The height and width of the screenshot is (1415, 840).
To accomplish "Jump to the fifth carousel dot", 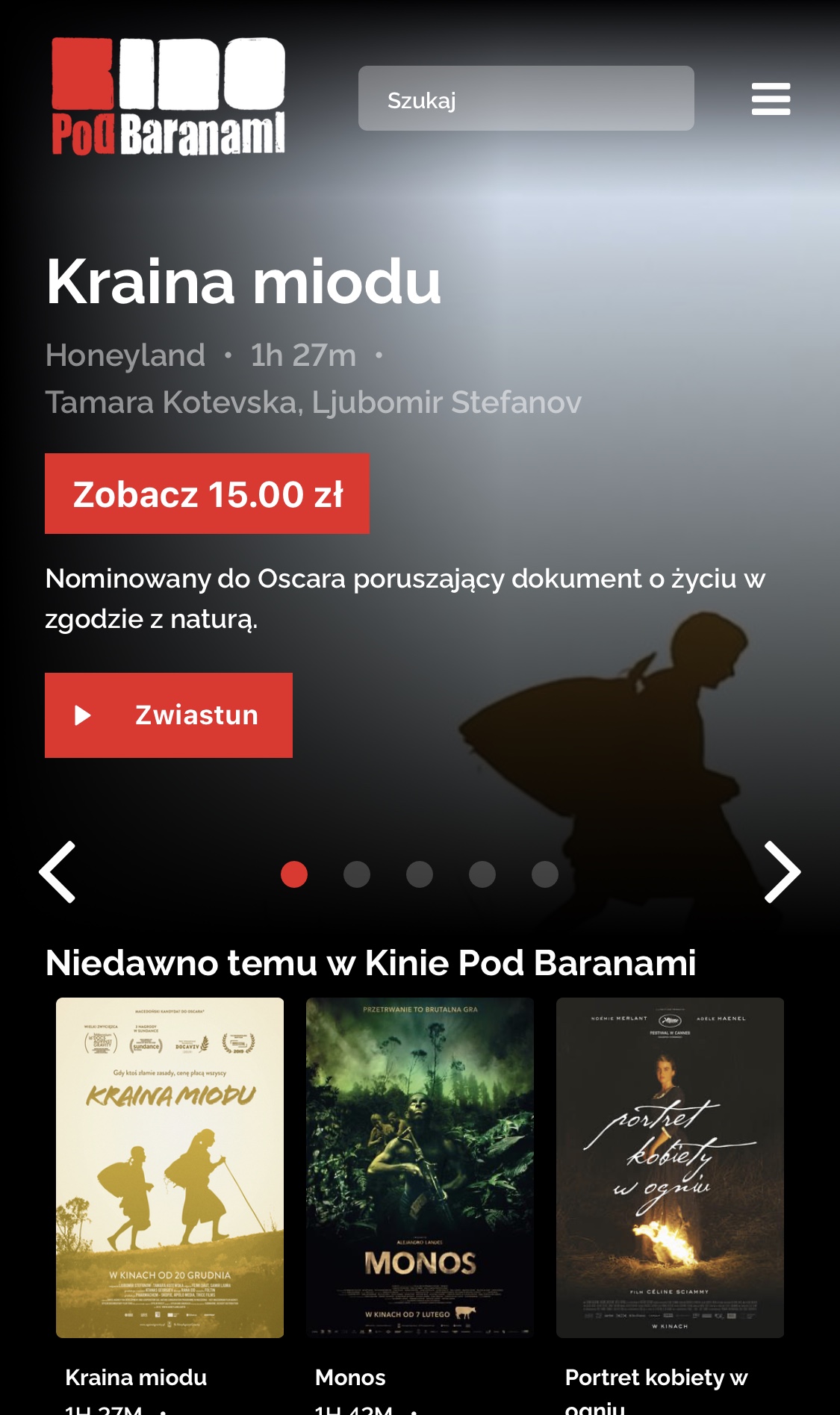I will 545,874.
